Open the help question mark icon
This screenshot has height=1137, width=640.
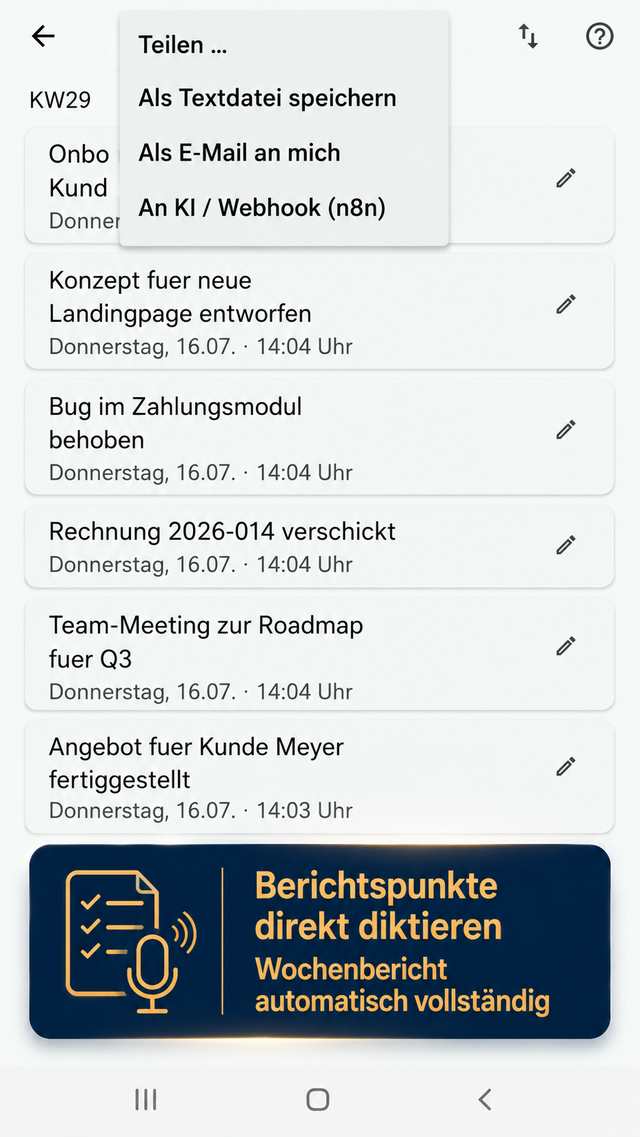(599, 36)
